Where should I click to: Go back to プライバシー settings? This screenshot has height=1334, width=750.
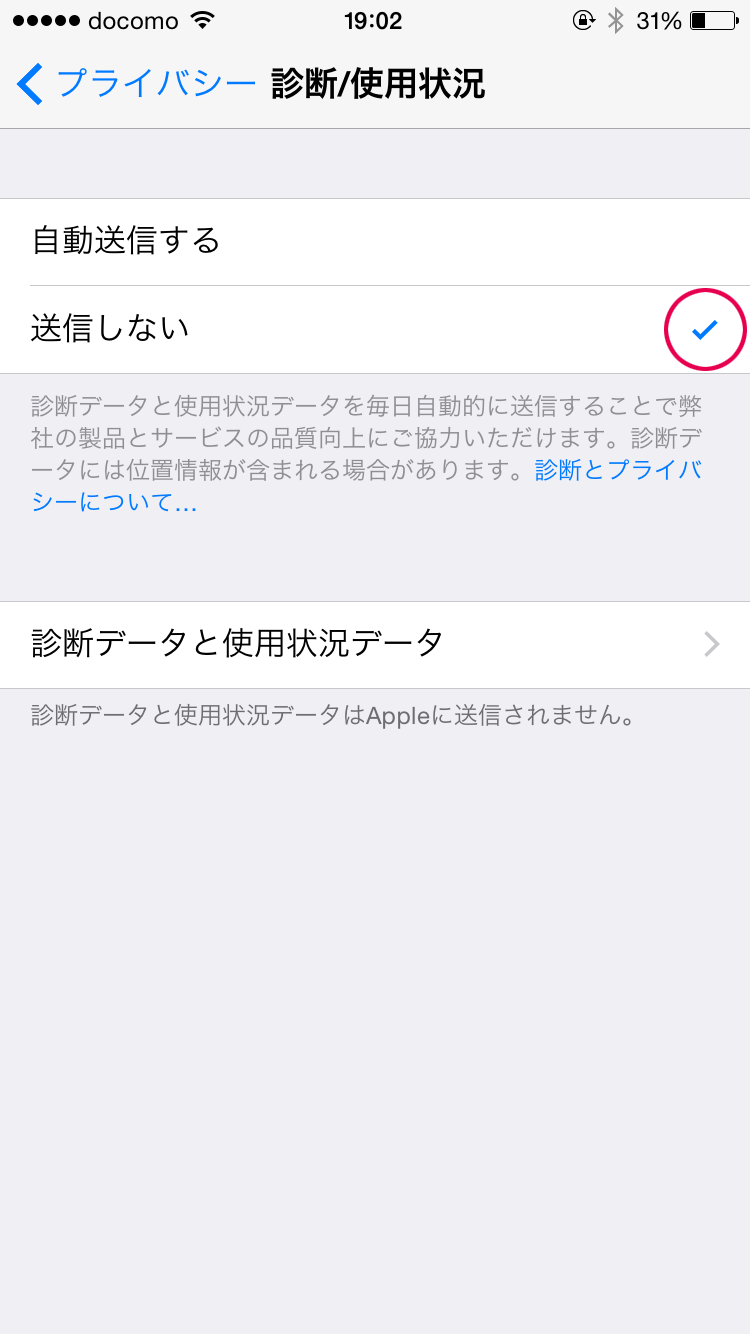(x=137, y=84)
